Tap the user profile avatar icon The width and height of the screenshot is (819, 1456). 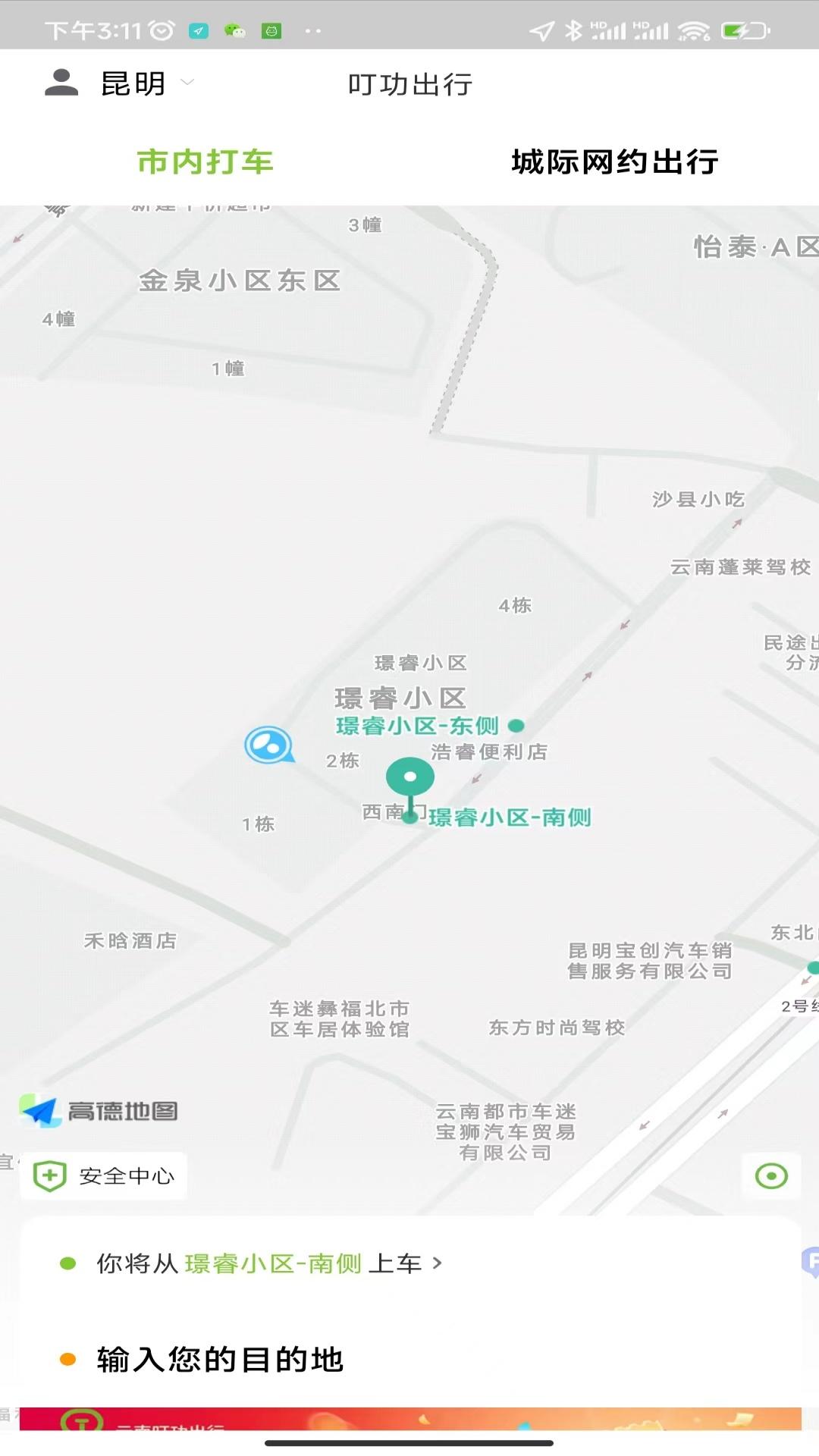click(63, 84)
